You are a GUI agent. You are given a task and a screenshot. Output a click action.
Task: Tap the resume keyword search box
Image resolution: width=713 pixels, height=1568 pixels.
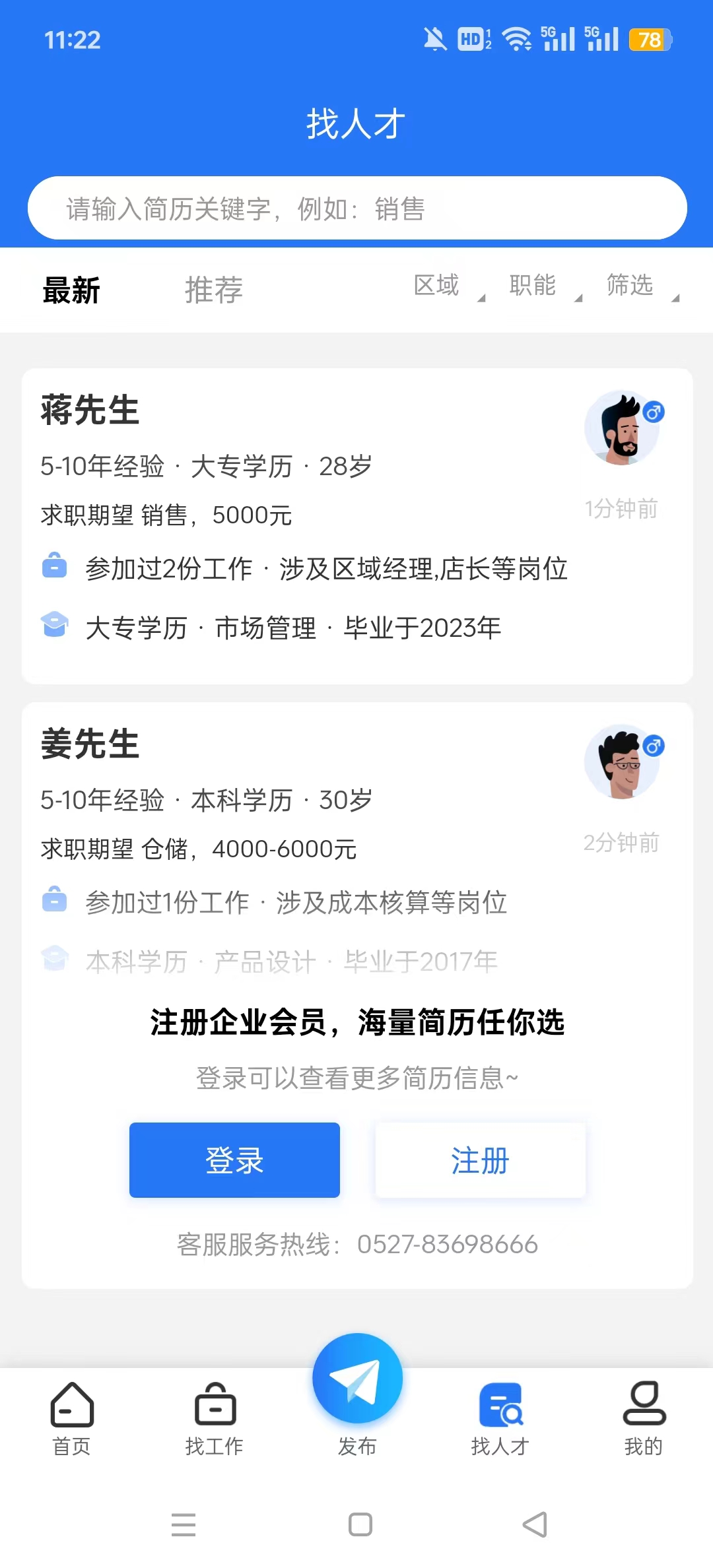coord(356,209)
